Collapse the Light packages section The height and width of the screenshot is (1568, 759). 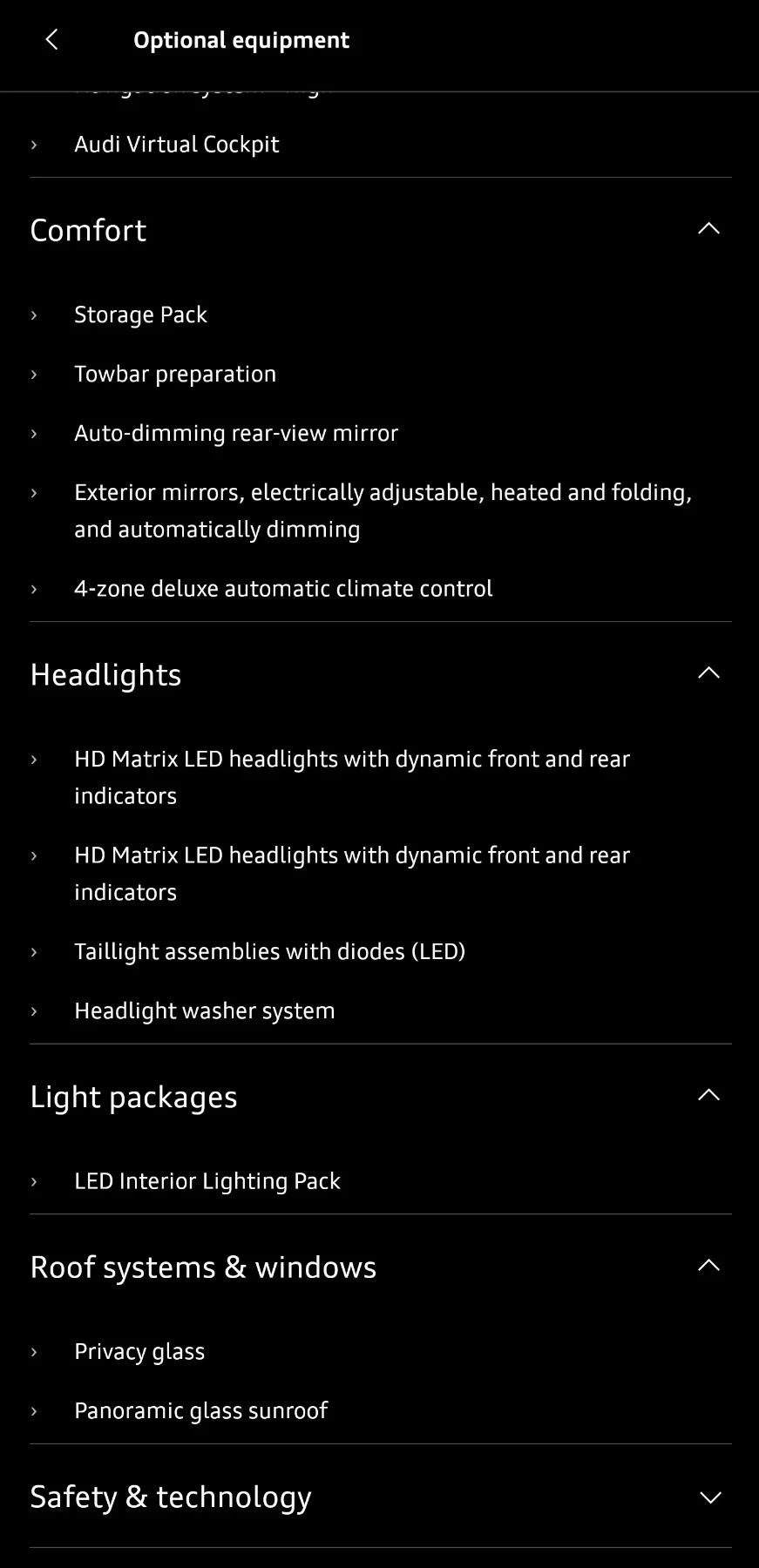pos(708,1096)
